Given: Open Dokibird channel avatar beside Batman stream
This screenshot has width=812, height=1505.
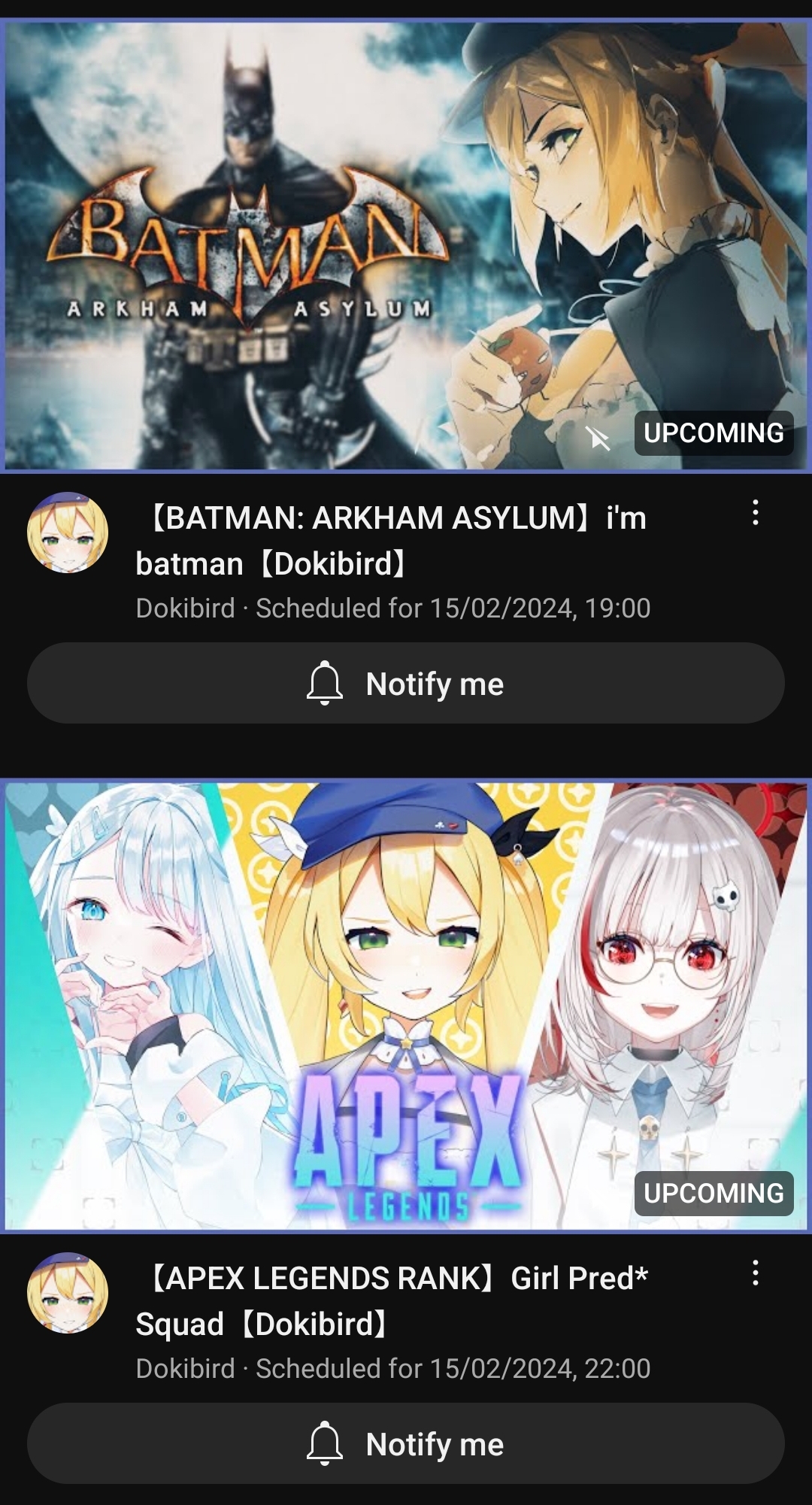Looking at the screenshot, I should click(68, 533).
